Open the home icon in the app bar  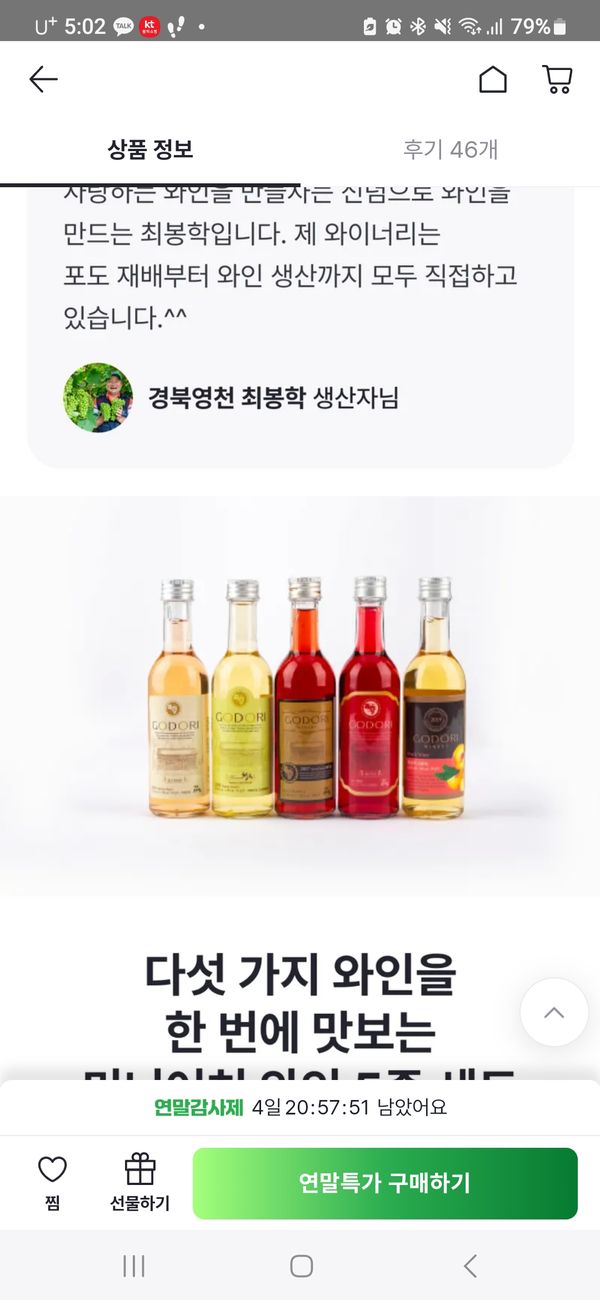point(493,80)
